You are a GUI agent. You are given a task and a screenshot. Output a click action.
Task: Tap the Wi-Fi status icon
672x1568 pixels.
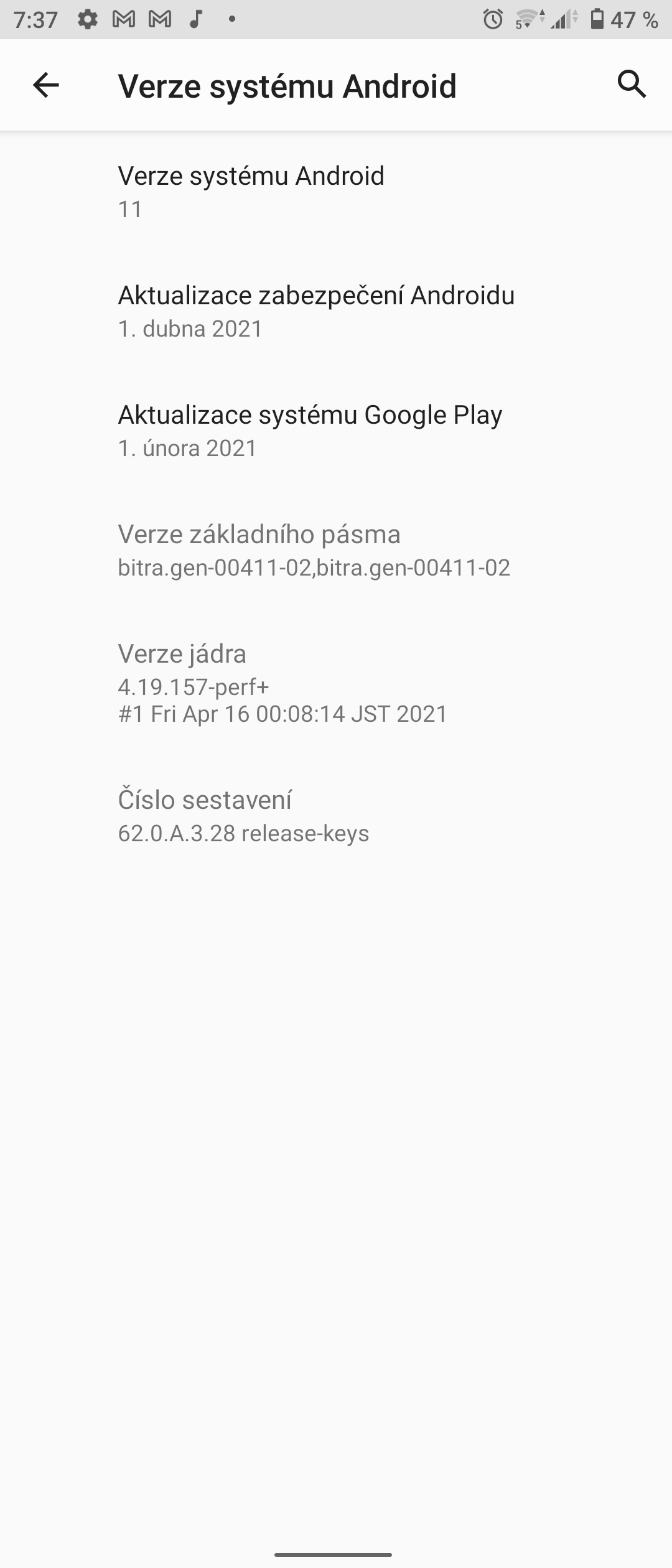526,19
